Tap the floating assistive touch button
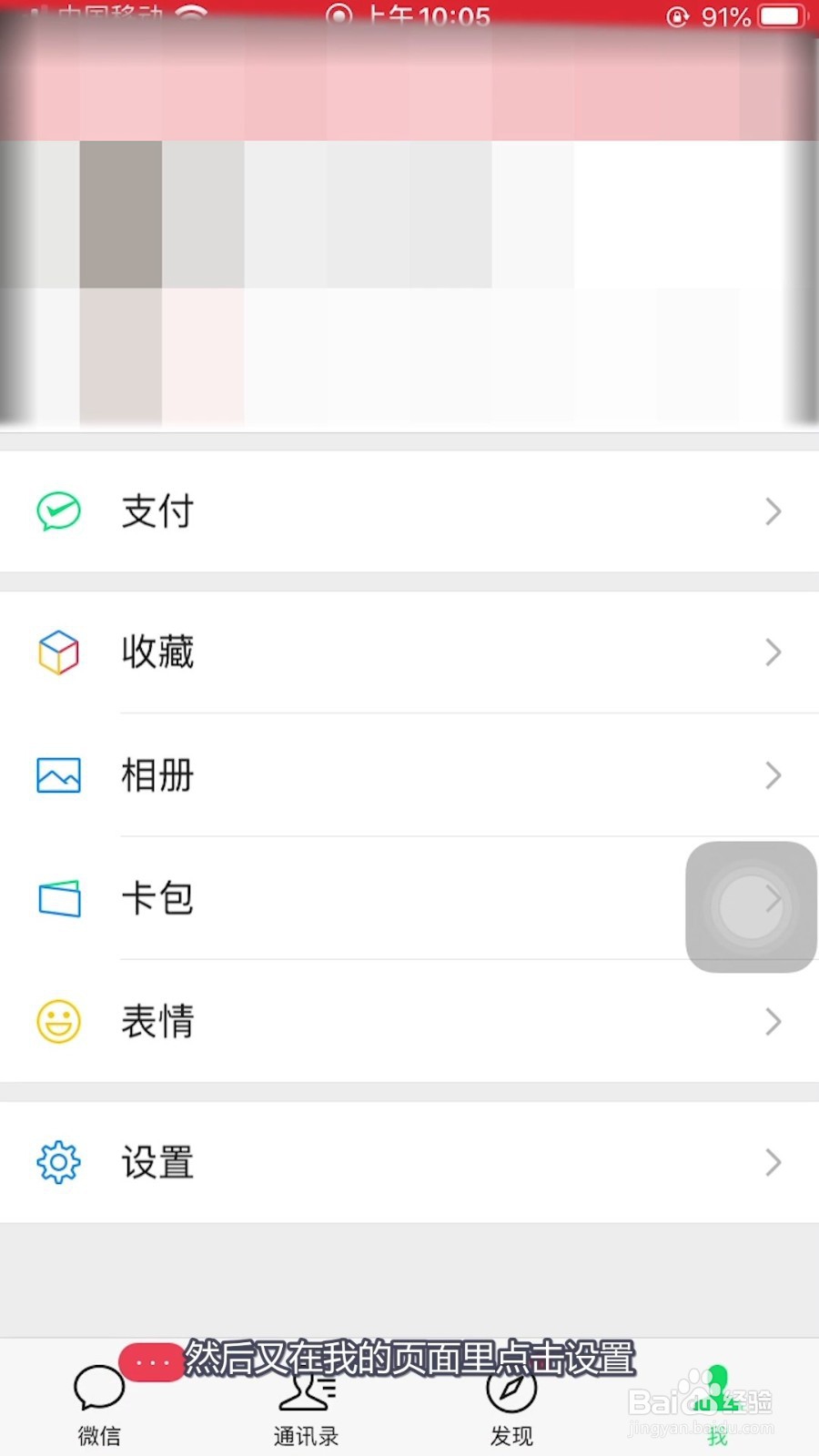 pyautogui.click(x=750, y=905)
